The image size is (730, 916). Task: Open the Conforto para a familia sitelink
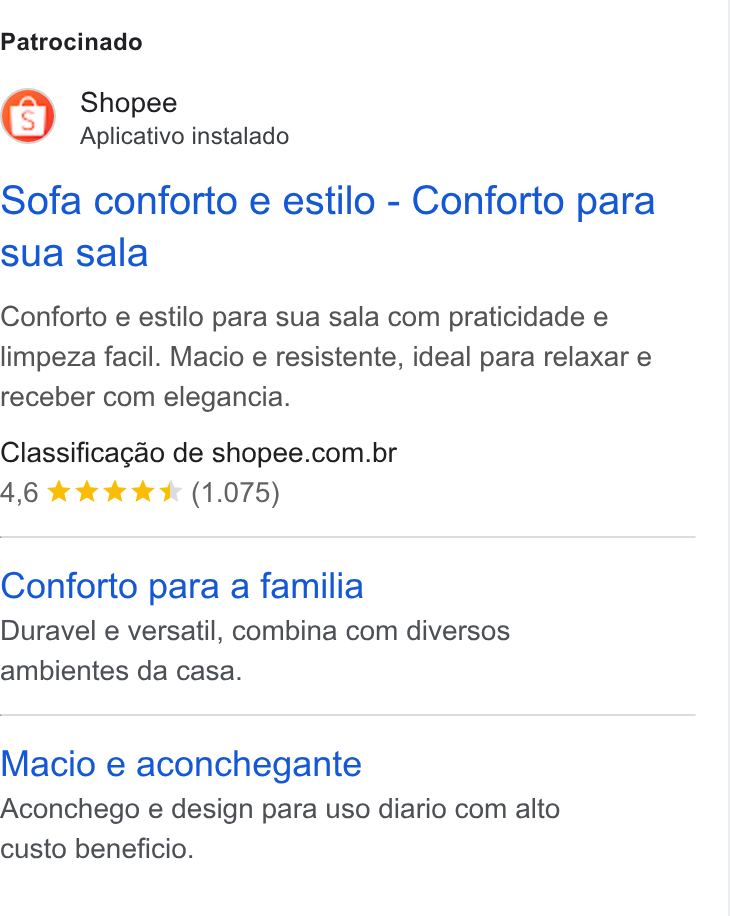(182, 586)
